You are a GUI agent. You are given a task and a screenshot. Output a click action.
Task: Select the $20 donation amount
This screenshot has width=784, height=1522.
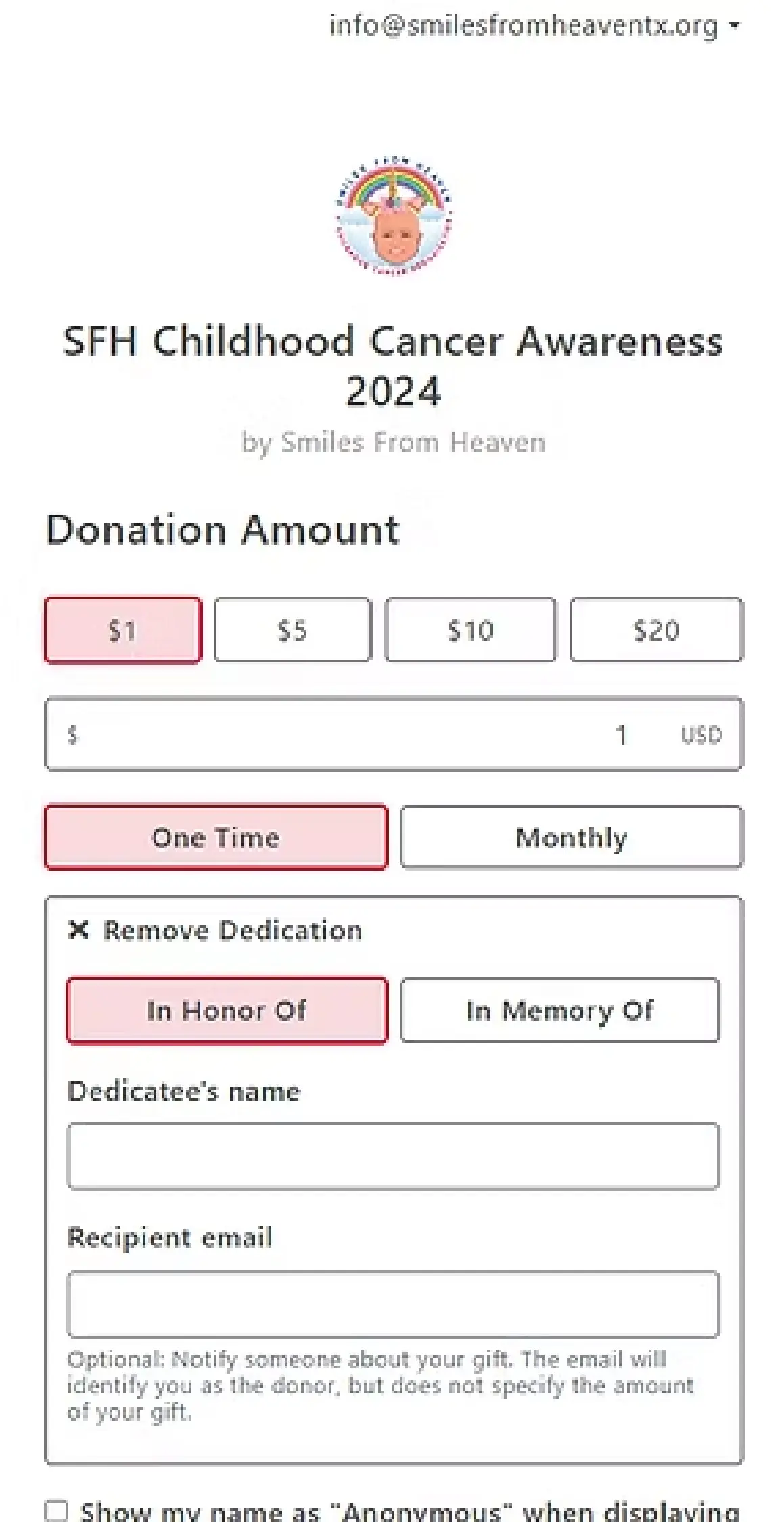(x=656, y=630)
